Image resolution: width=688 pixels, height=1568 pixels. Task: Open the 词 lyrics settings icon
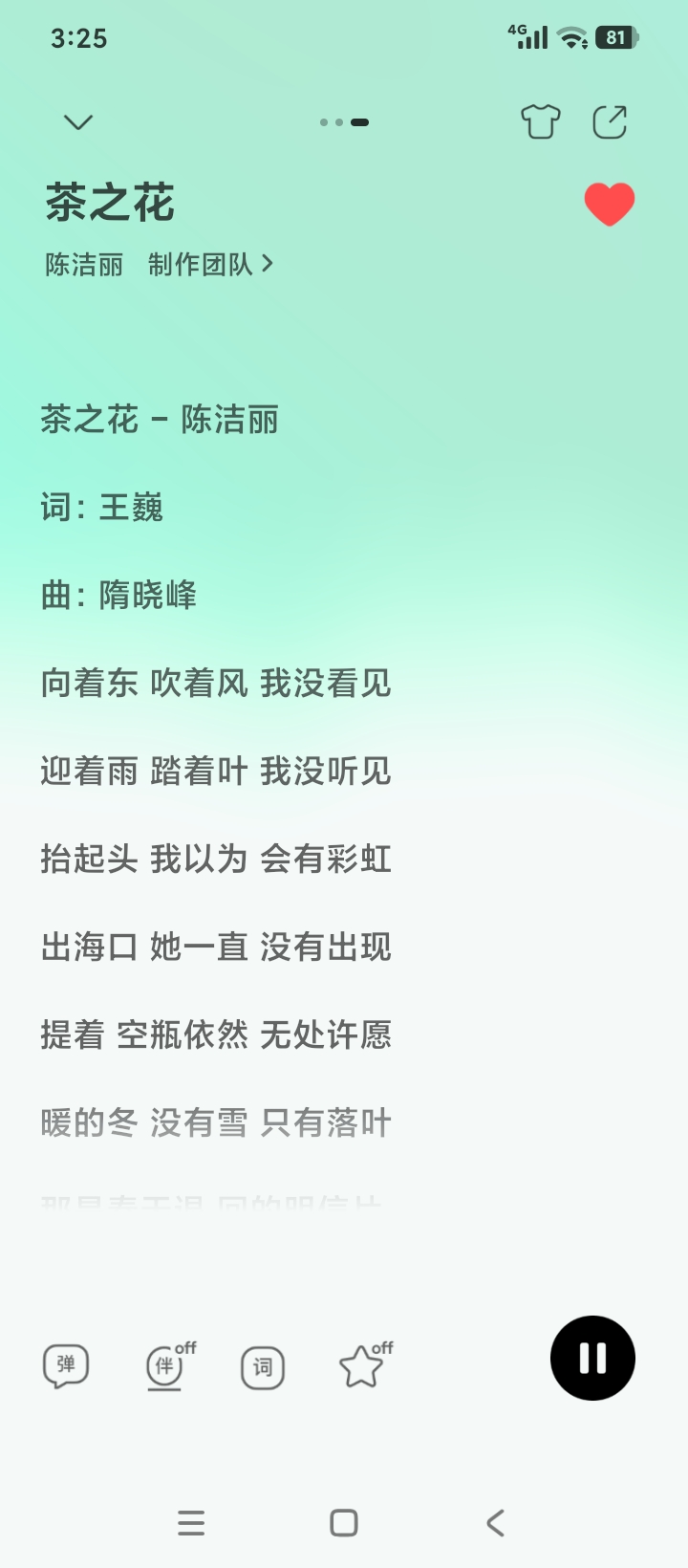point(263,1367)
